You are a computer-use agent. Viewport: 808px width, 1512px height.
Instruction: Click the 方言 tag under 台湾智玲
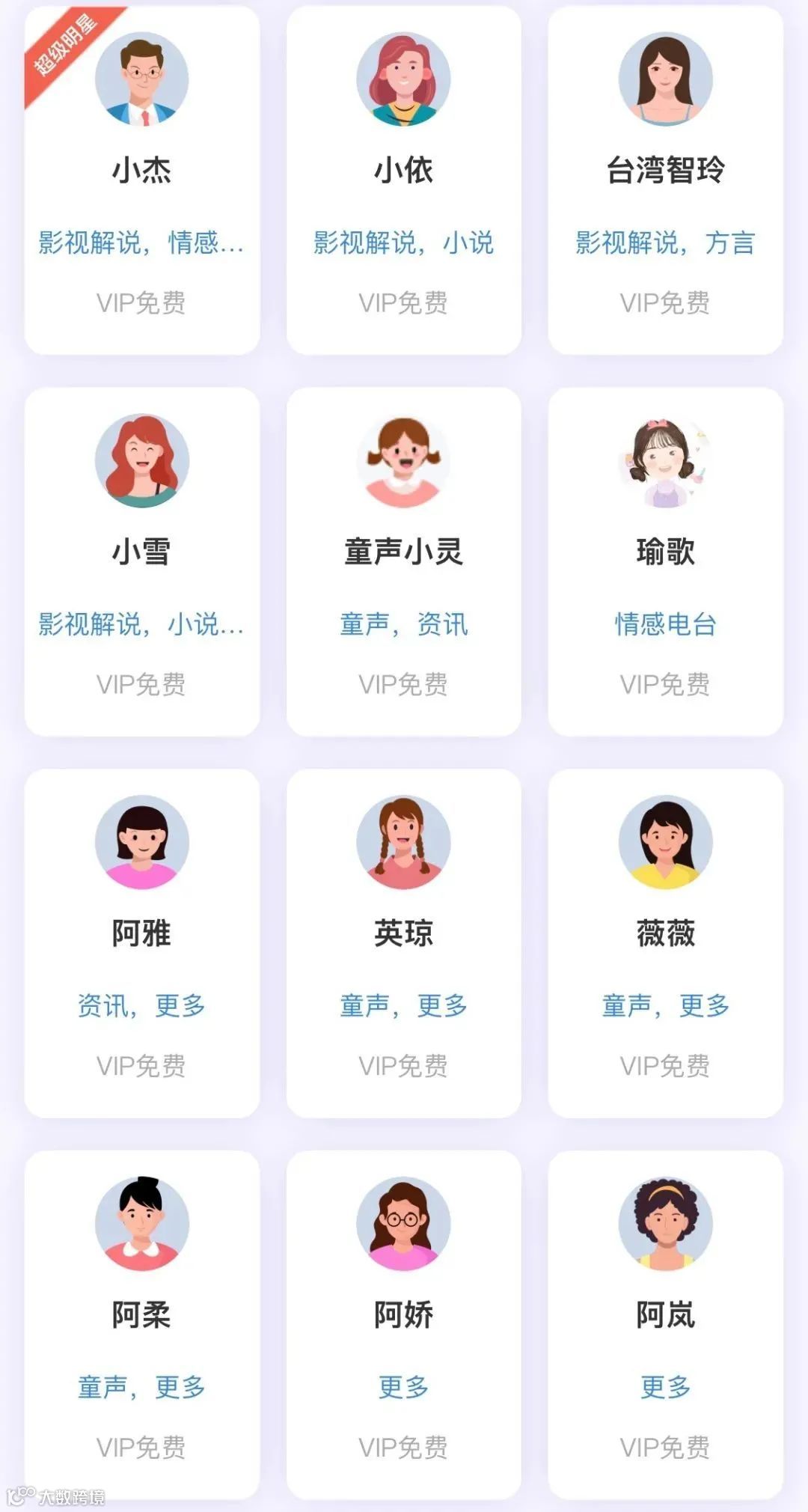click(729, 243)
